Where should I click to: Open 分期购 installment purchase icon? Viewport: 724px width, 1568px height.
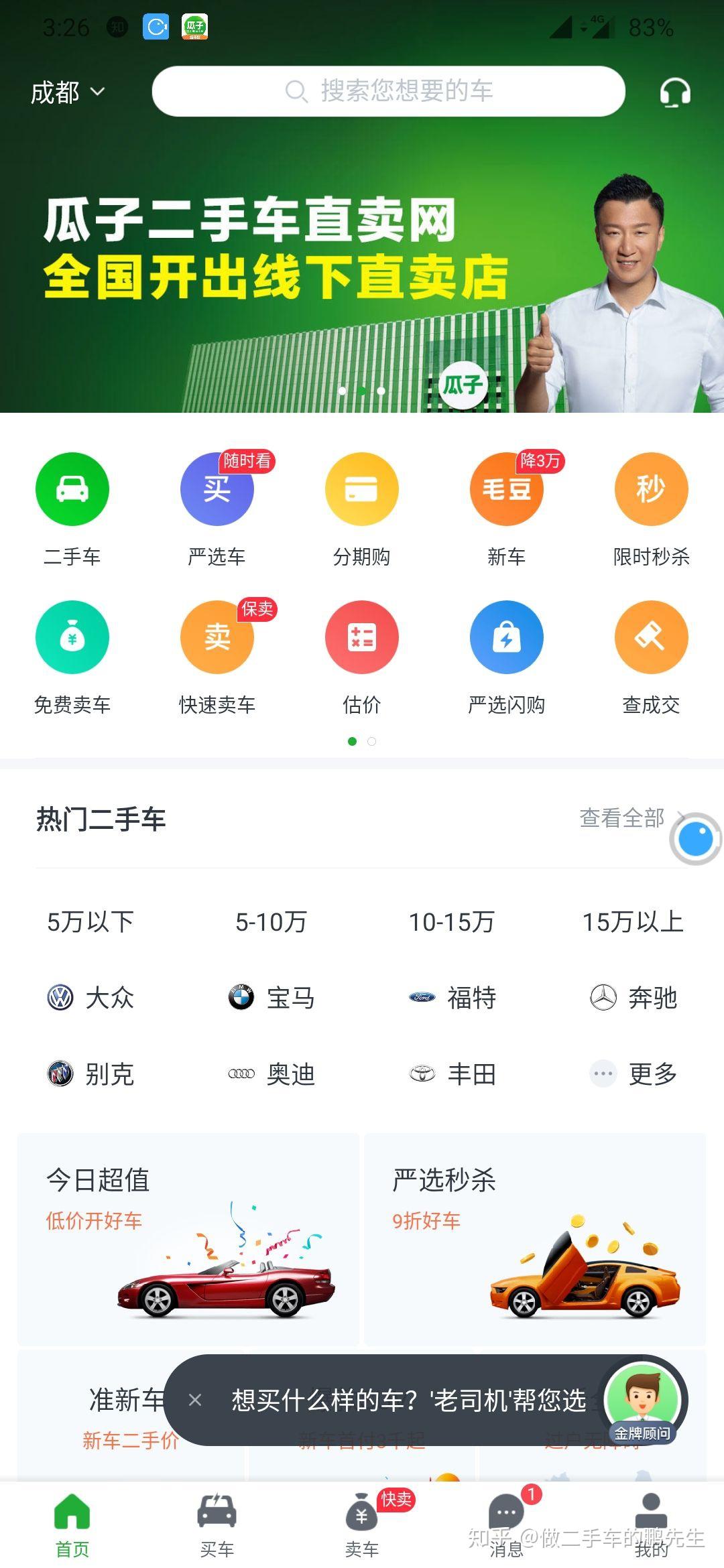coord(361,489)
